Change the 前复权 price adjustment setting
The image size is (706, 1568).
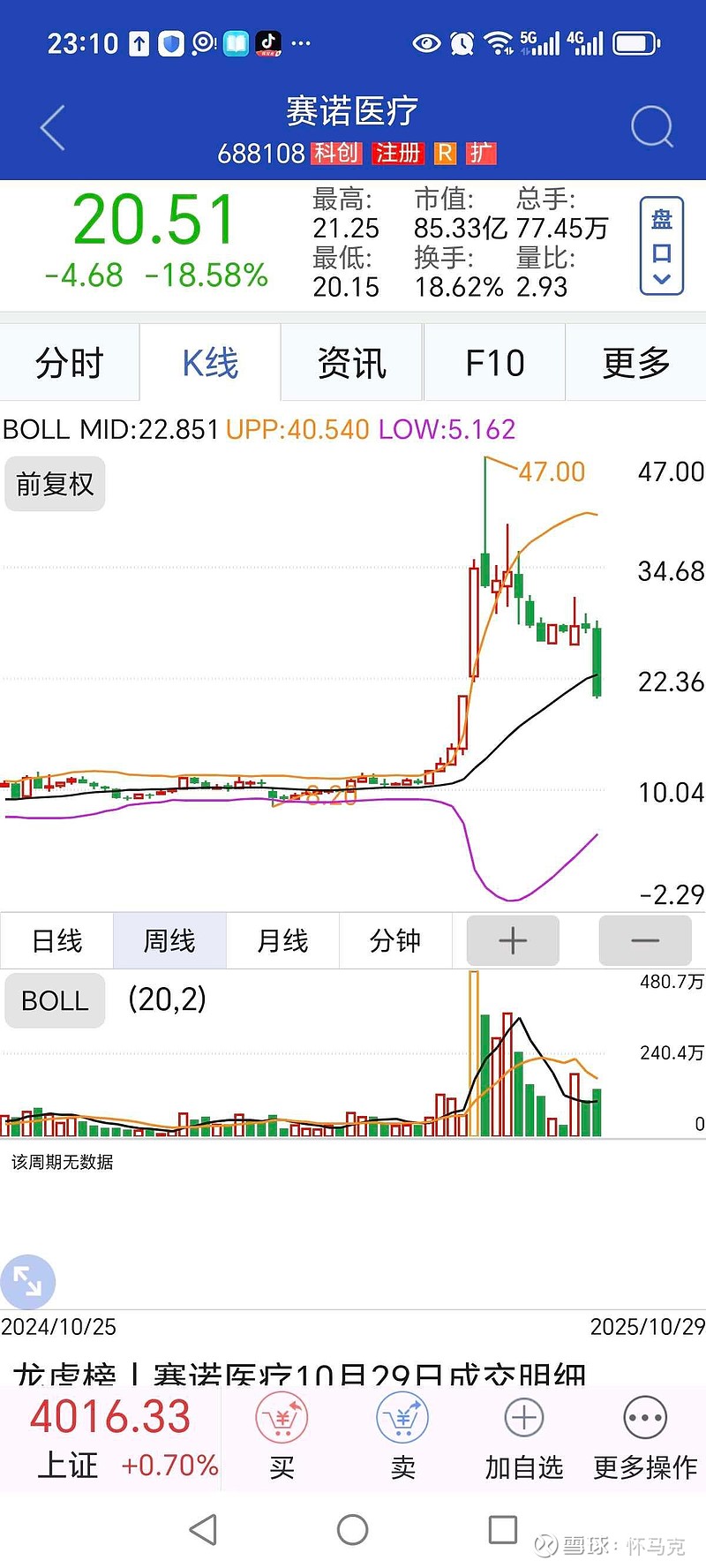point(55,484)
